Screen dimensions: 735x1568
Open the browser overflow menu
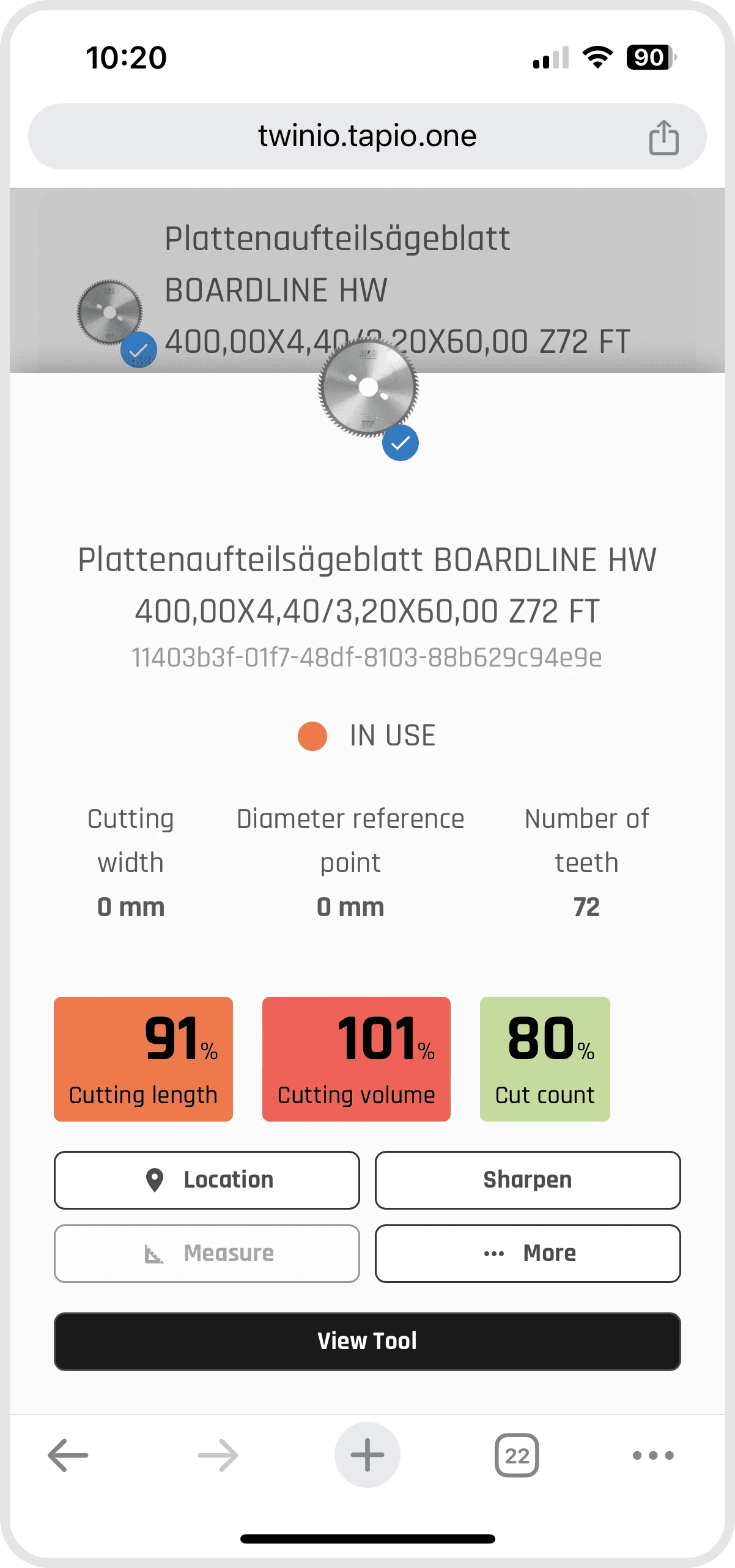coord(651,1454)
